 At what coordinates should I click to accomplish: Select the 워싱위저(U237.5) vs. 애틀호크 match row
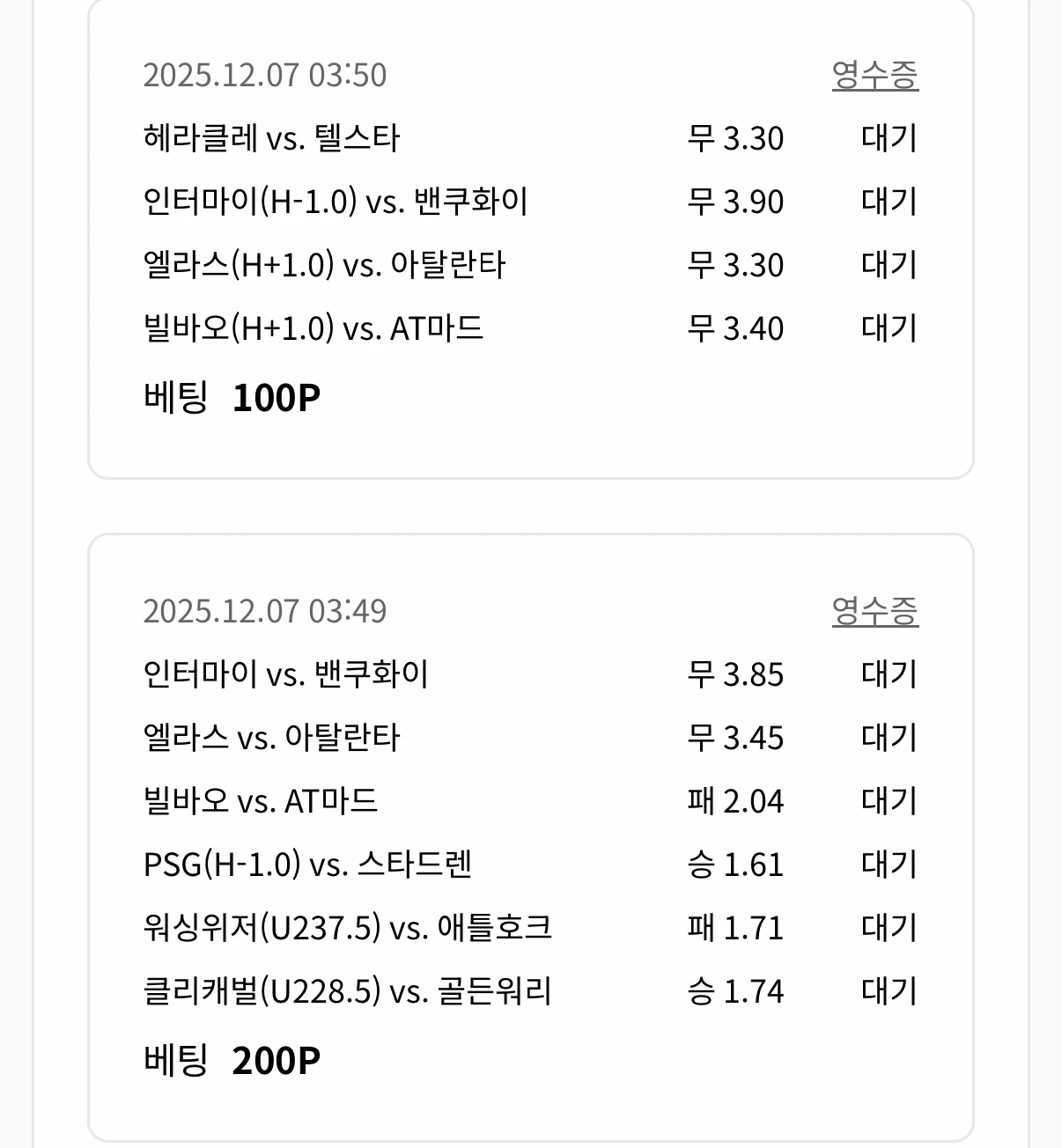pyautogui.click(x=348, y=928)
